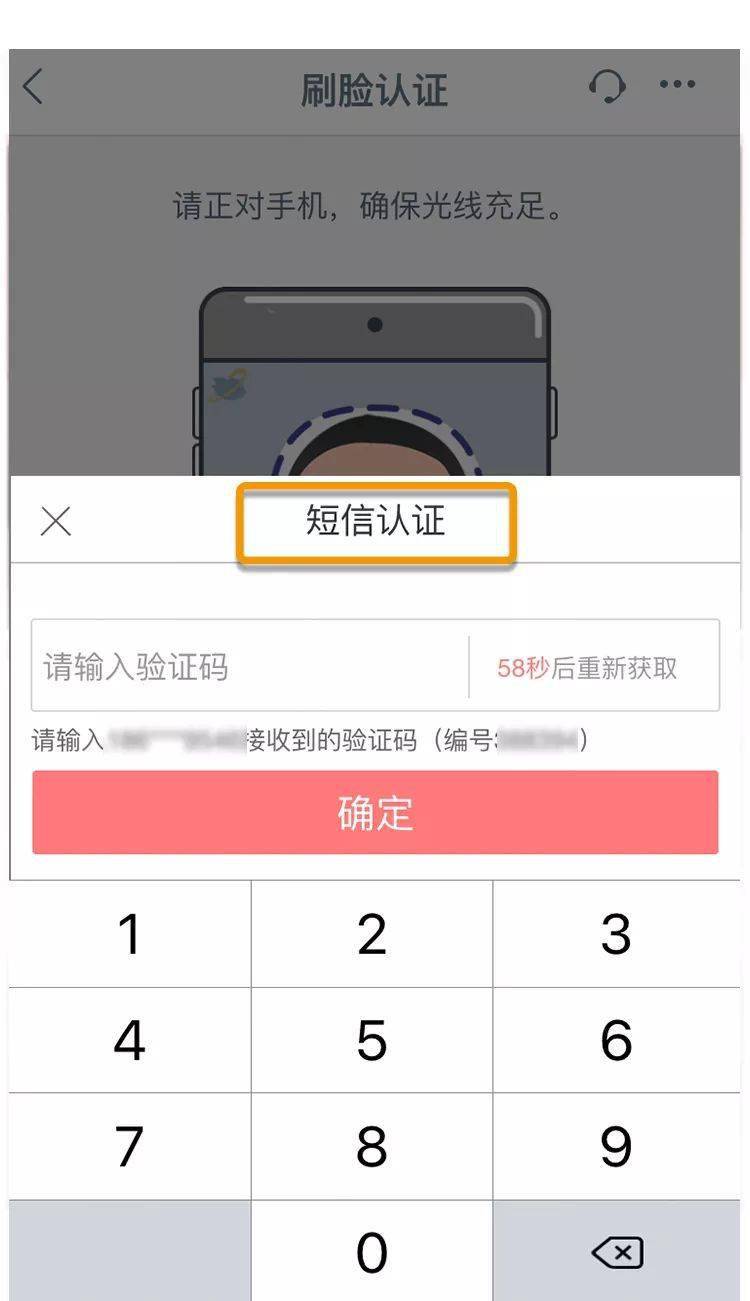Confirm with the 确定 button
Viewport: 750px width, 1301px height.
[375, 812]
